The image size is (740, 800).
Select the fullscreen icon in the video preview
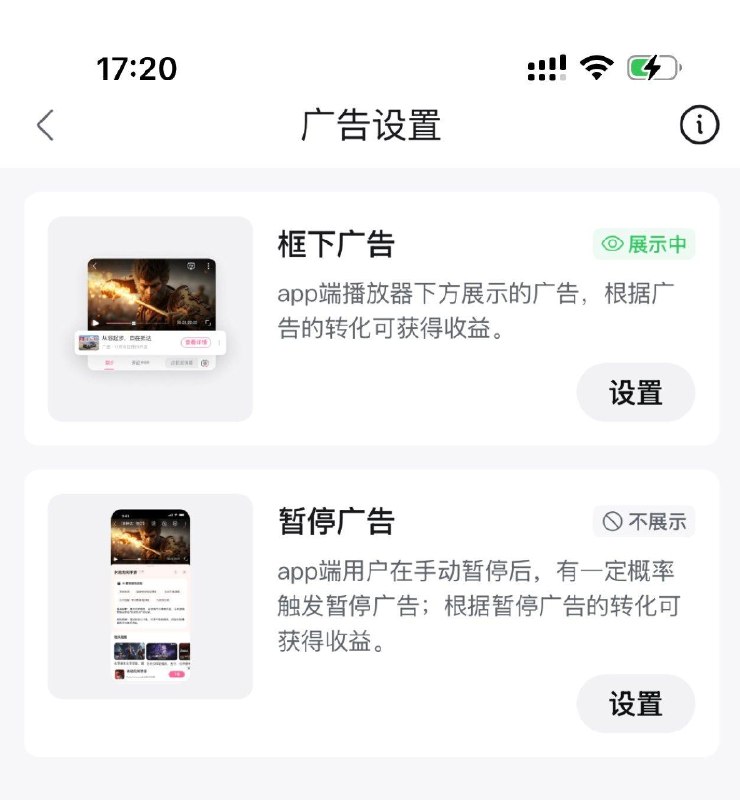pyautogui.click(x=208, y=322)
